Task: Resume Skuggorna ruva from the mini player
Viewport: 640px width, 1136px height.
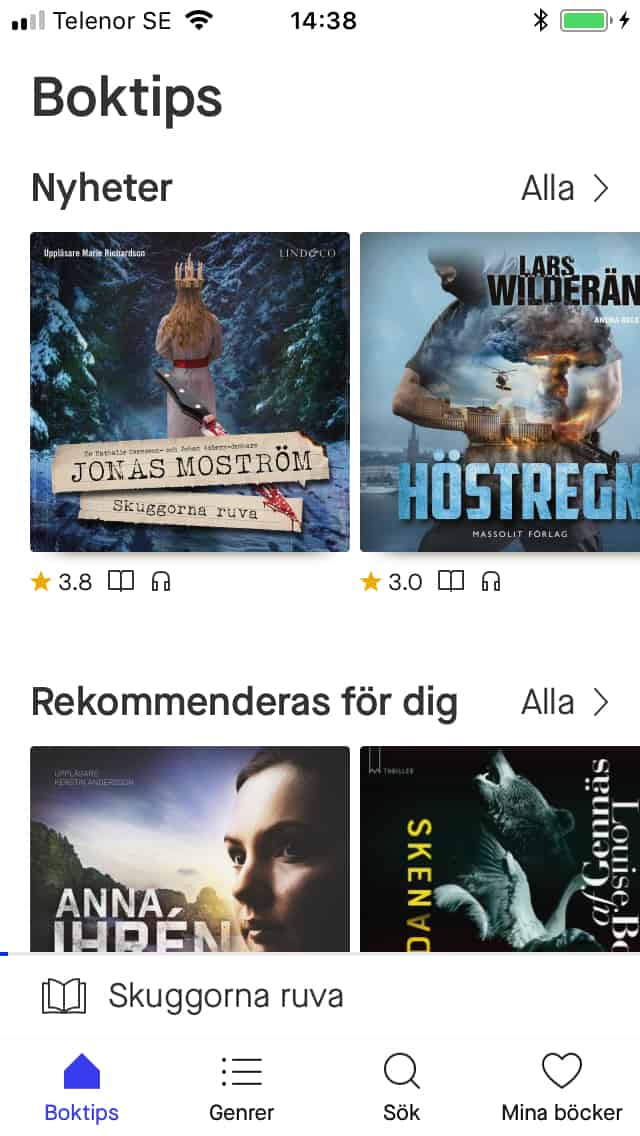Action: click(x=320, y=996)
